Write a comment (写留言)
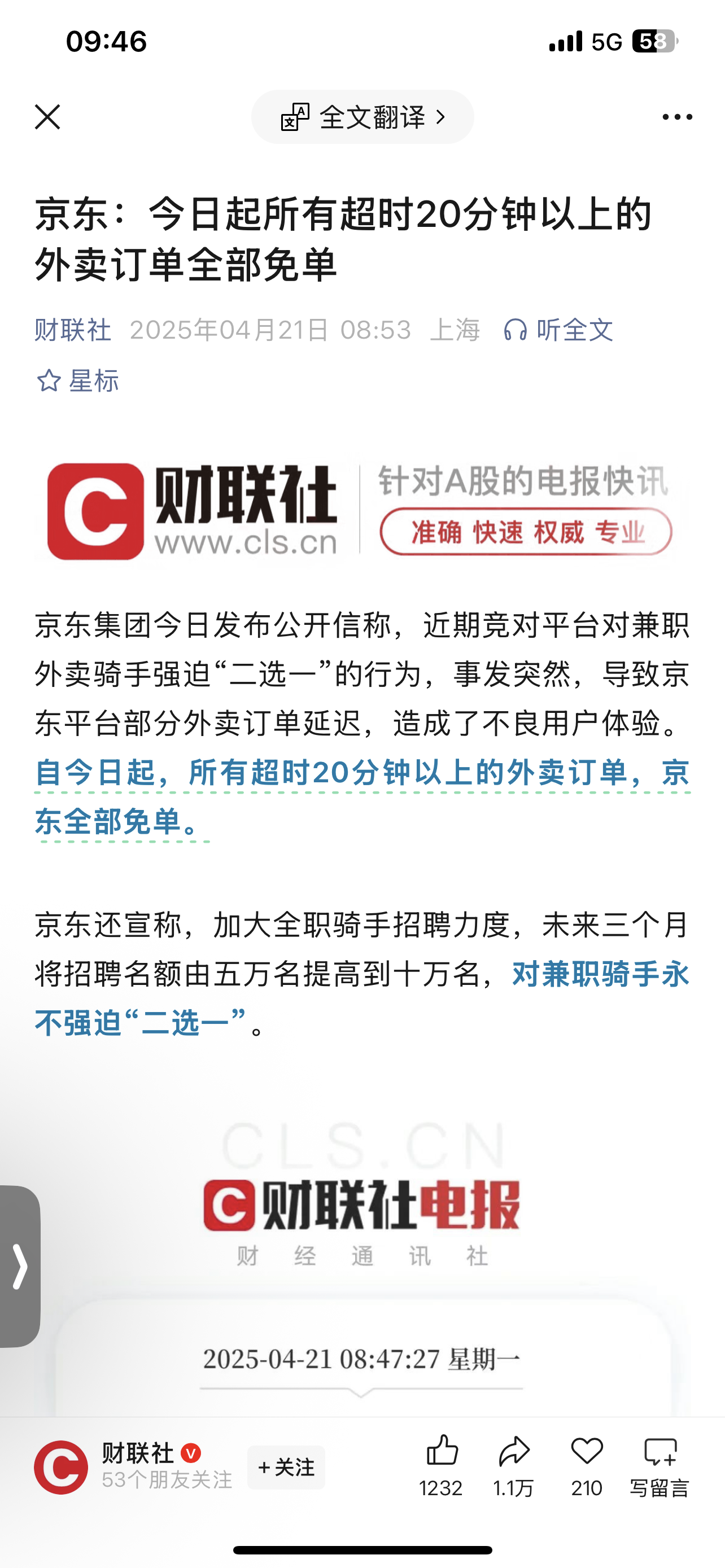This screenshot has height=1568, width=725. click(660, 1466)
